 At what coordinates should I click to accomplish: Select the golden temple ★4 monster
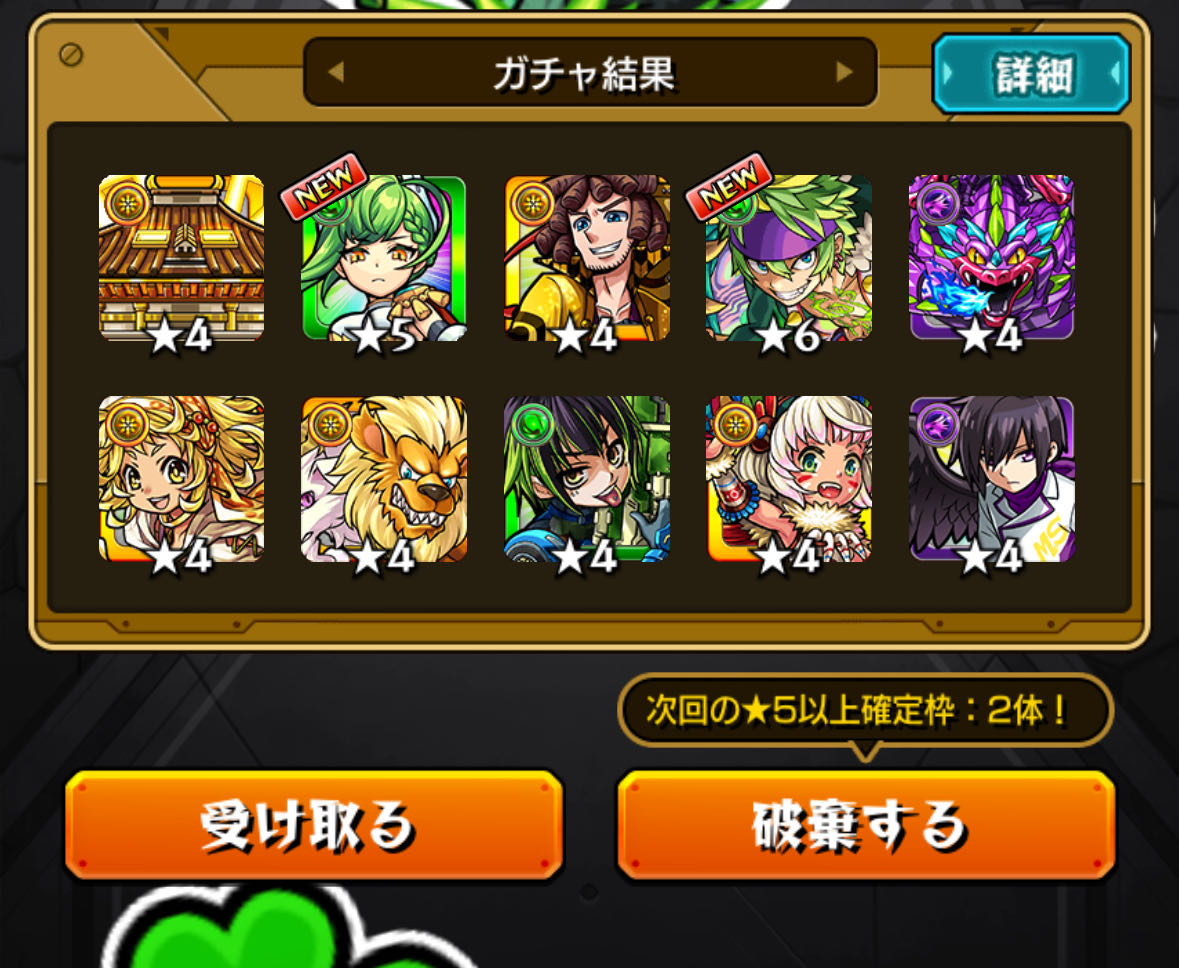coord(182,258)
